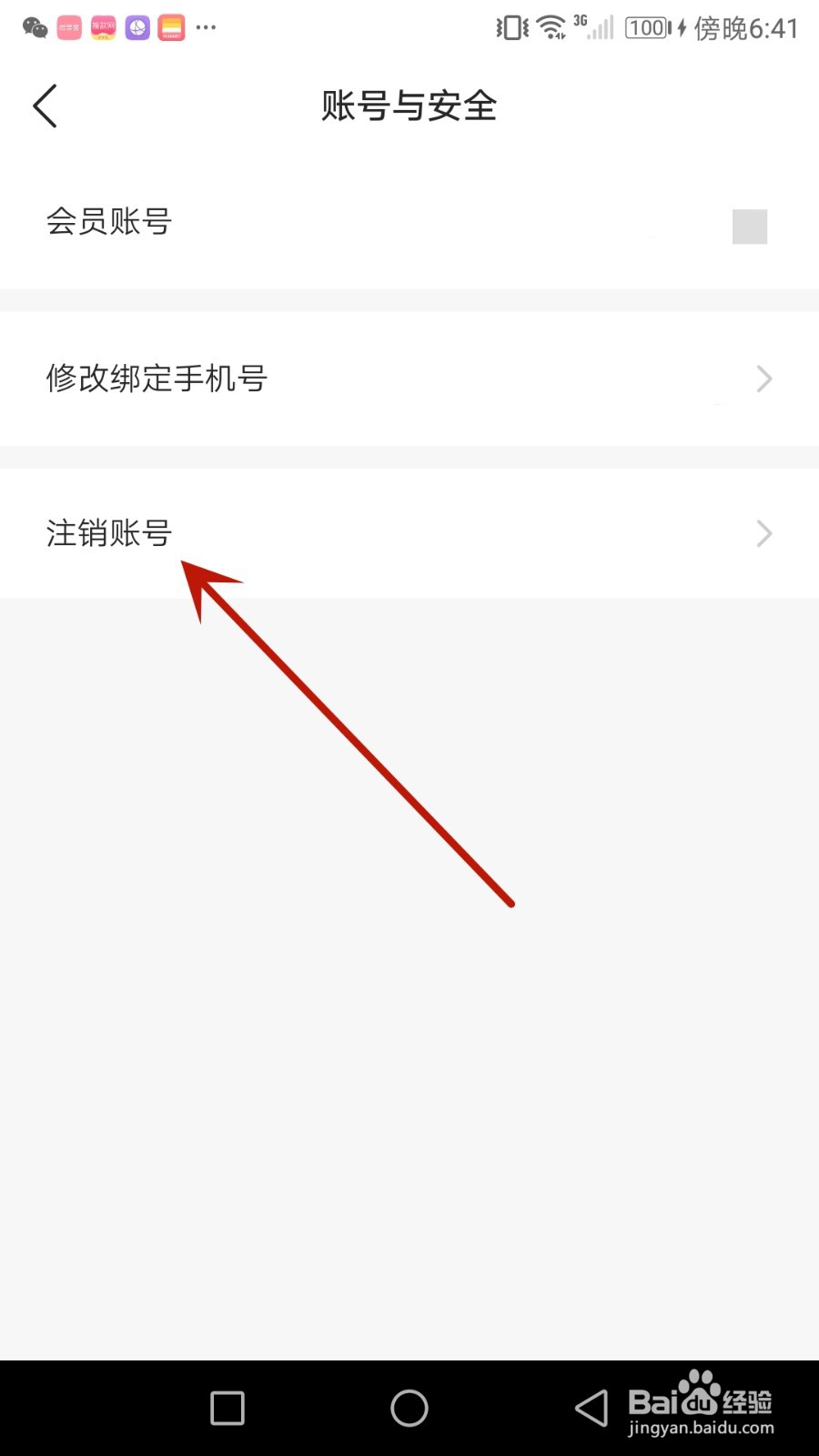This screenshot has width=819, height=1456.
Task: Tap the 搜款网 app icon in the status bar
Action: pyautogui.click(x=102, y=27)
